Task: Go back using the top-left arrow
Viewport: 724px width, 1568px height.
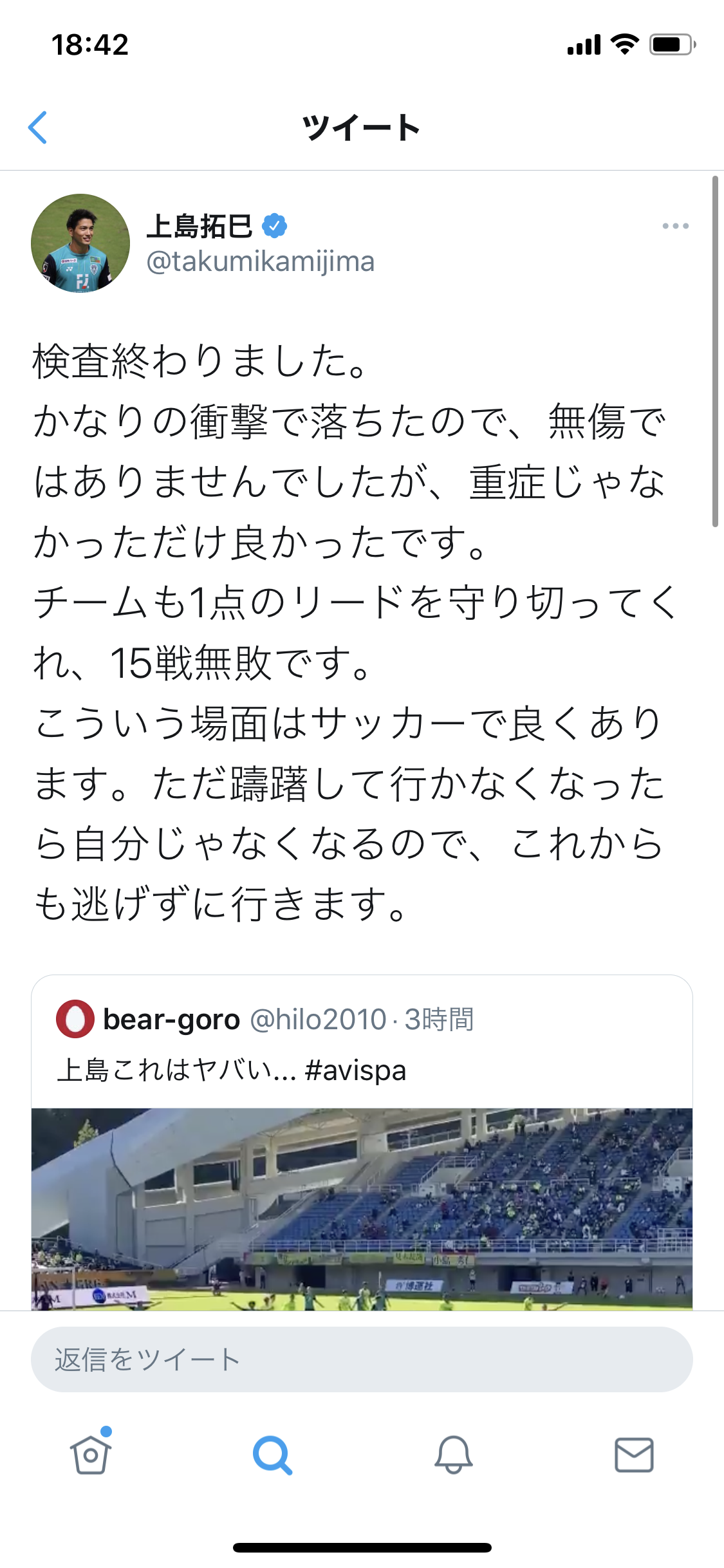Action: point(38,127)
